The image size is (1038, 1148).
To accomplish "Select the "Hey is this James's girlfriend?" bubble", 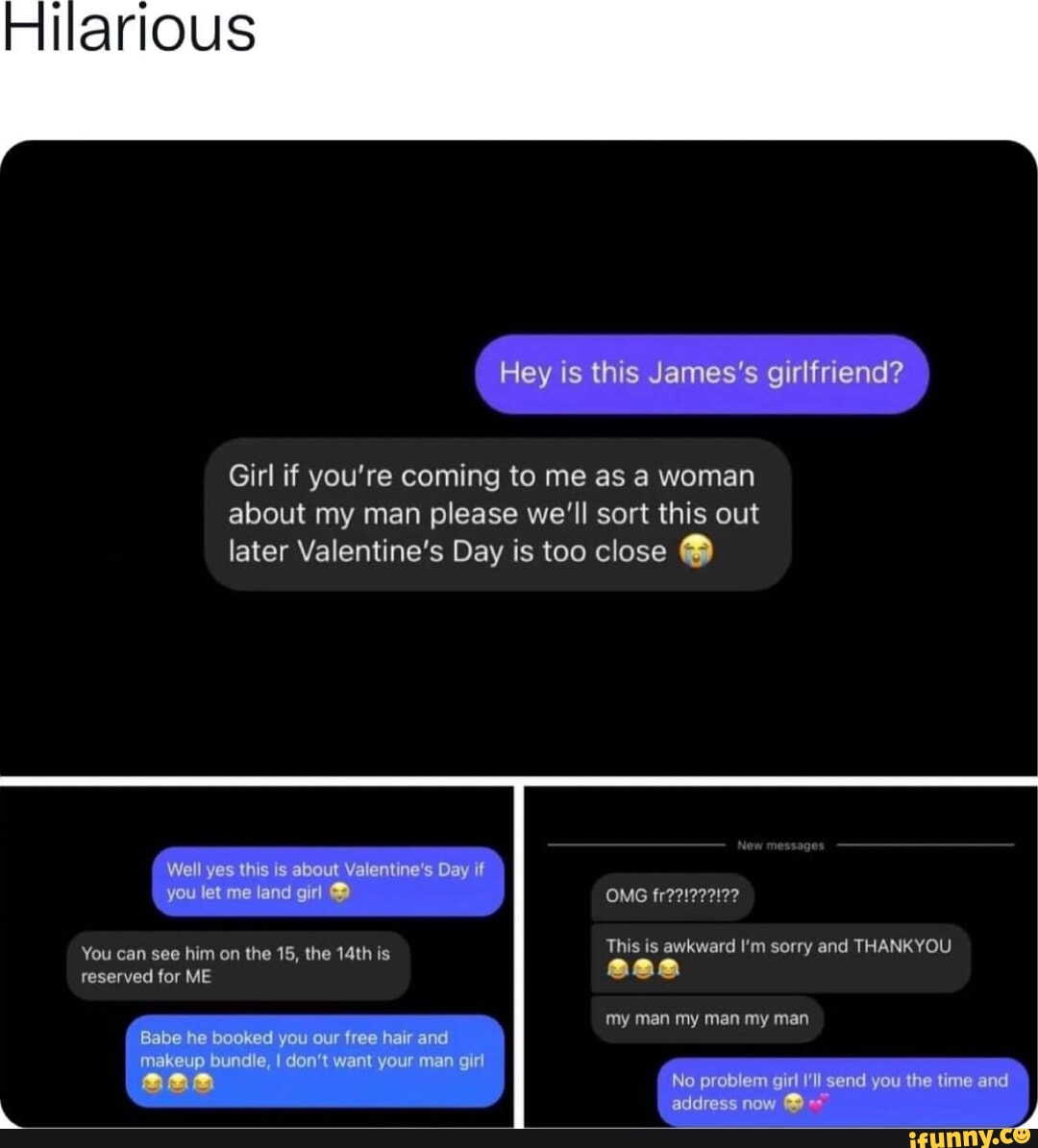I will coord(702,374).
